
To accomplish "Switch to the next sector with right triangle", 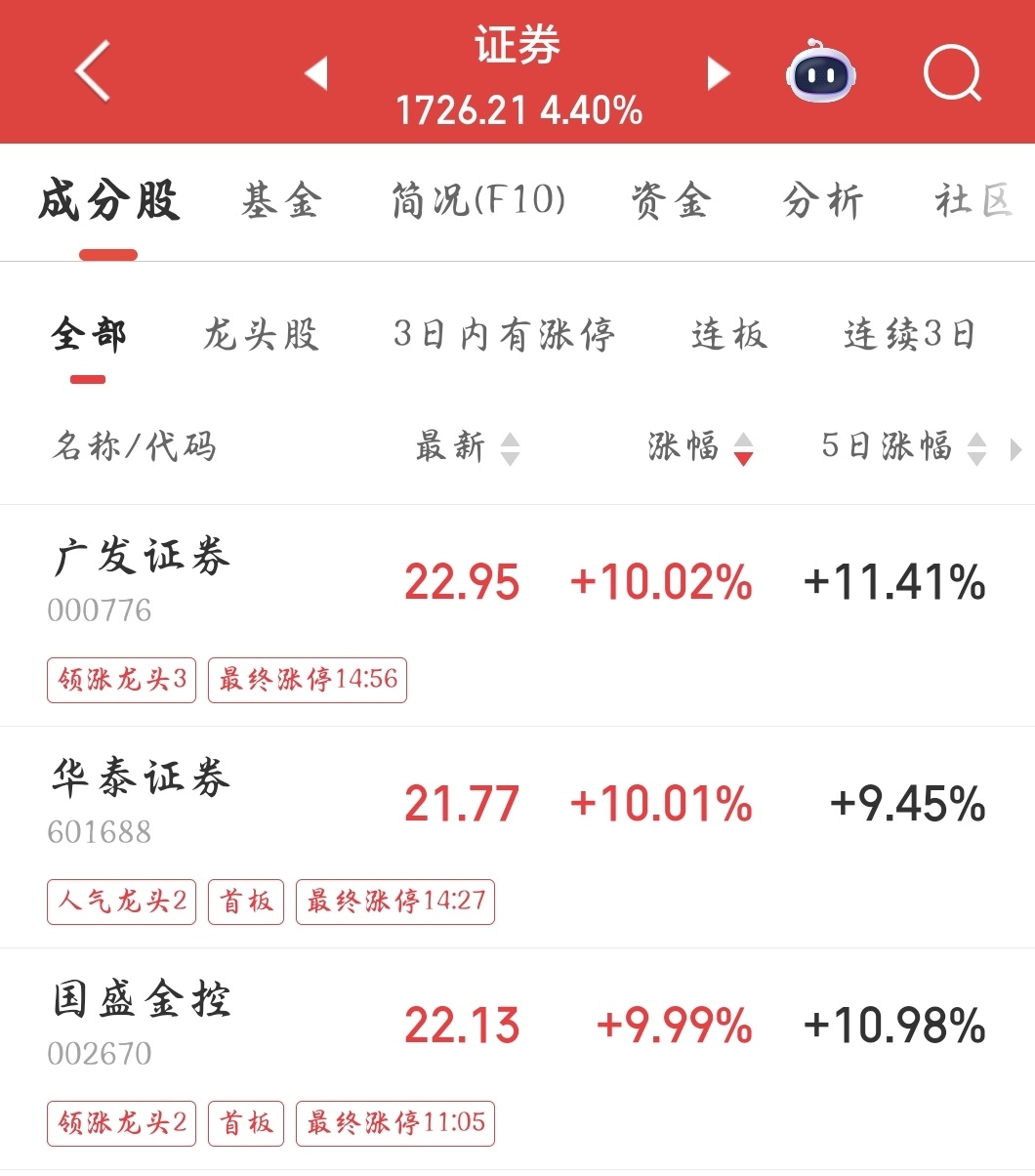I will click(x=718, y=73).
